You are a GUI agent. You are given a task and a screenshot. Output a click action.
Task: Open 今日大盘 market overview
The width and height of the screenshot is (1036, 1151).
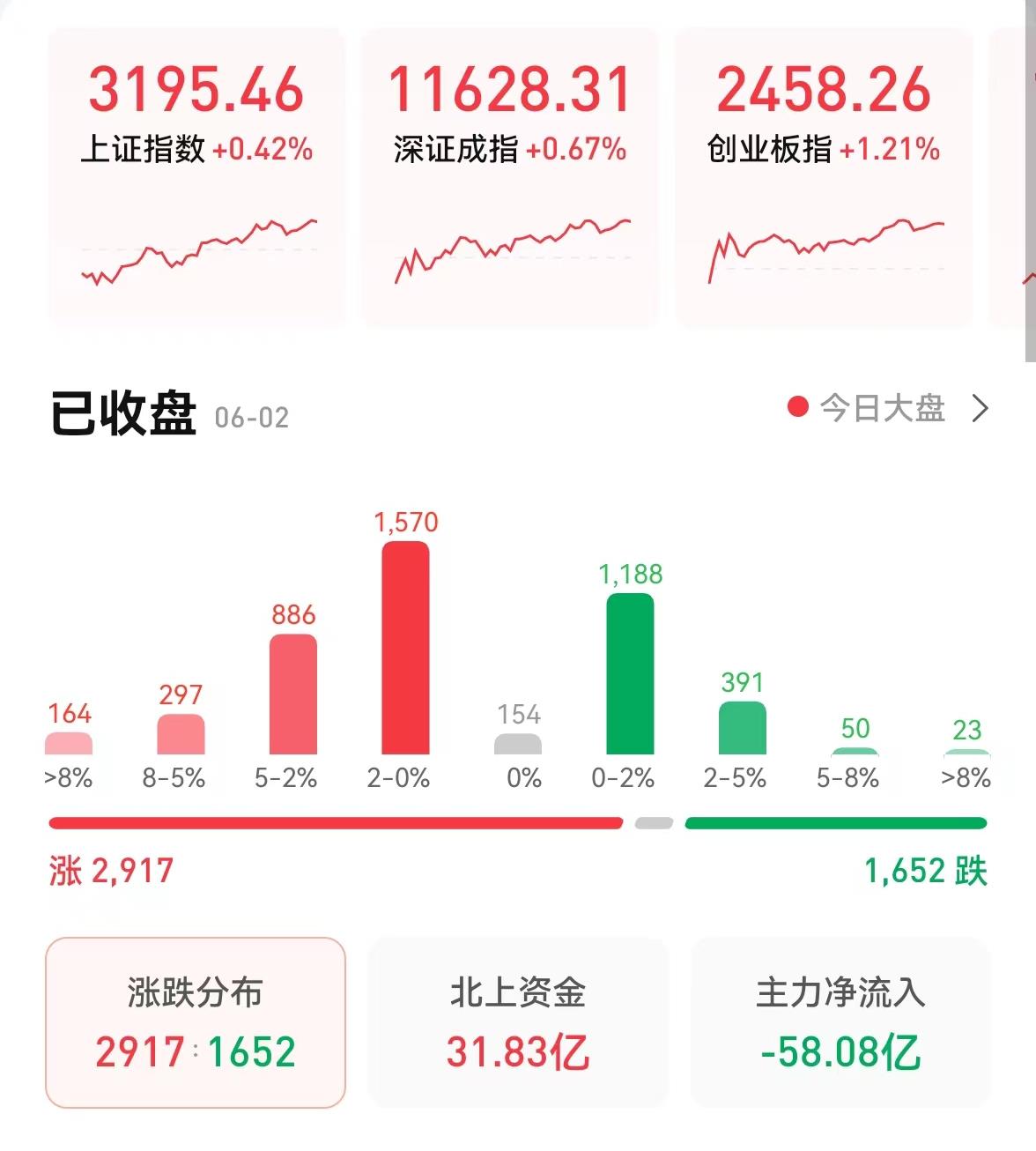point(888,408)
